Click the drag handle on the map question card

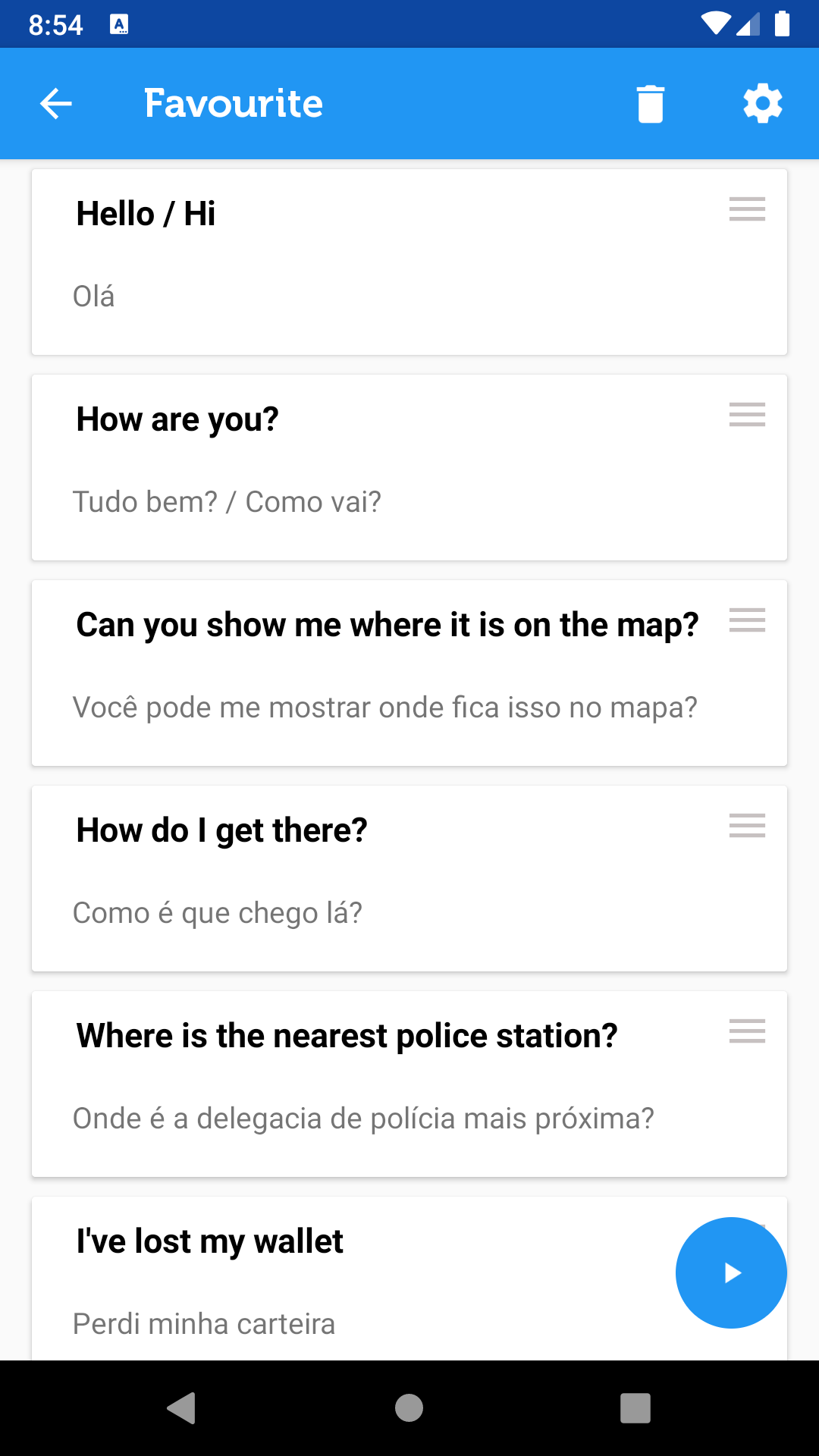coord(747,621)
